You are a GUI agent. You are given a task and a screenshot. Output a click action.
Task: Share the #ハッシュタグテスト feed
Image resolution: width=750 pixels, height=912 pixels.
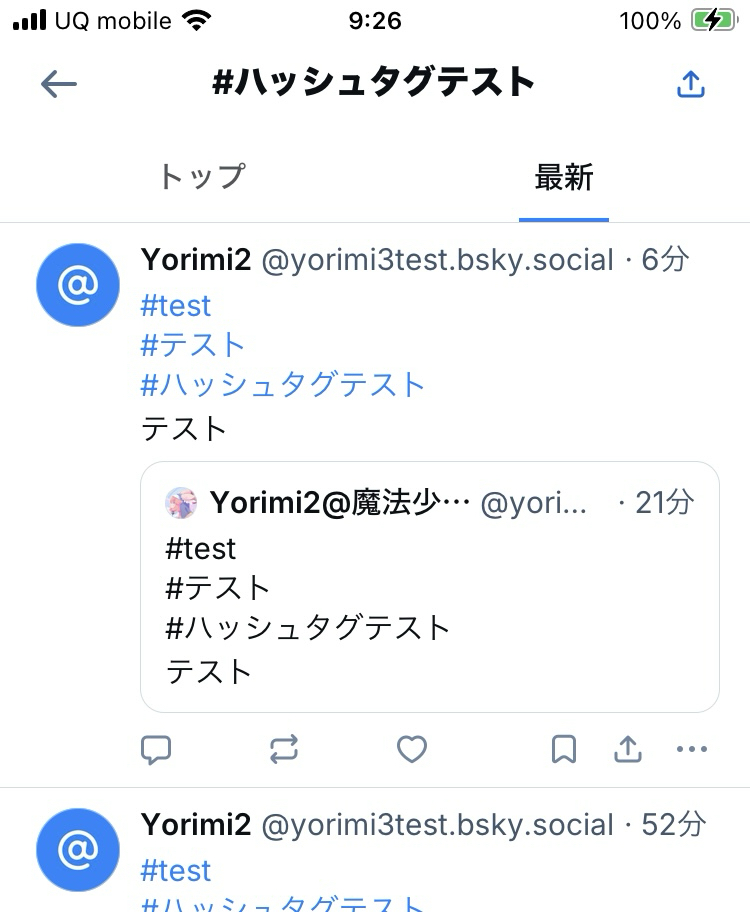(690, 85)
